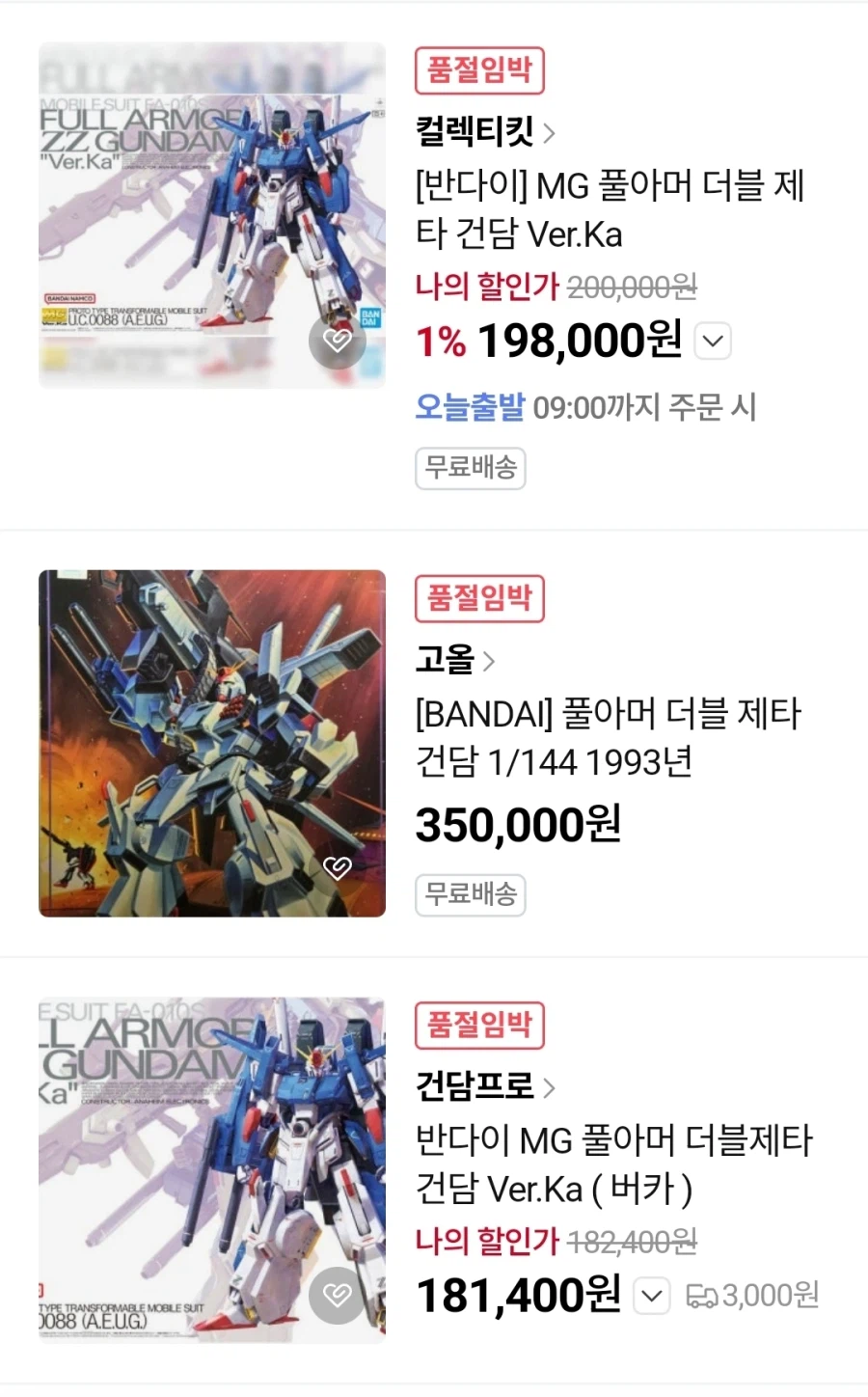This screenshot has height=1397, width=868.
Task: Tap the 무료배송 badge under the first product
Action: click(x=470, y=468)
